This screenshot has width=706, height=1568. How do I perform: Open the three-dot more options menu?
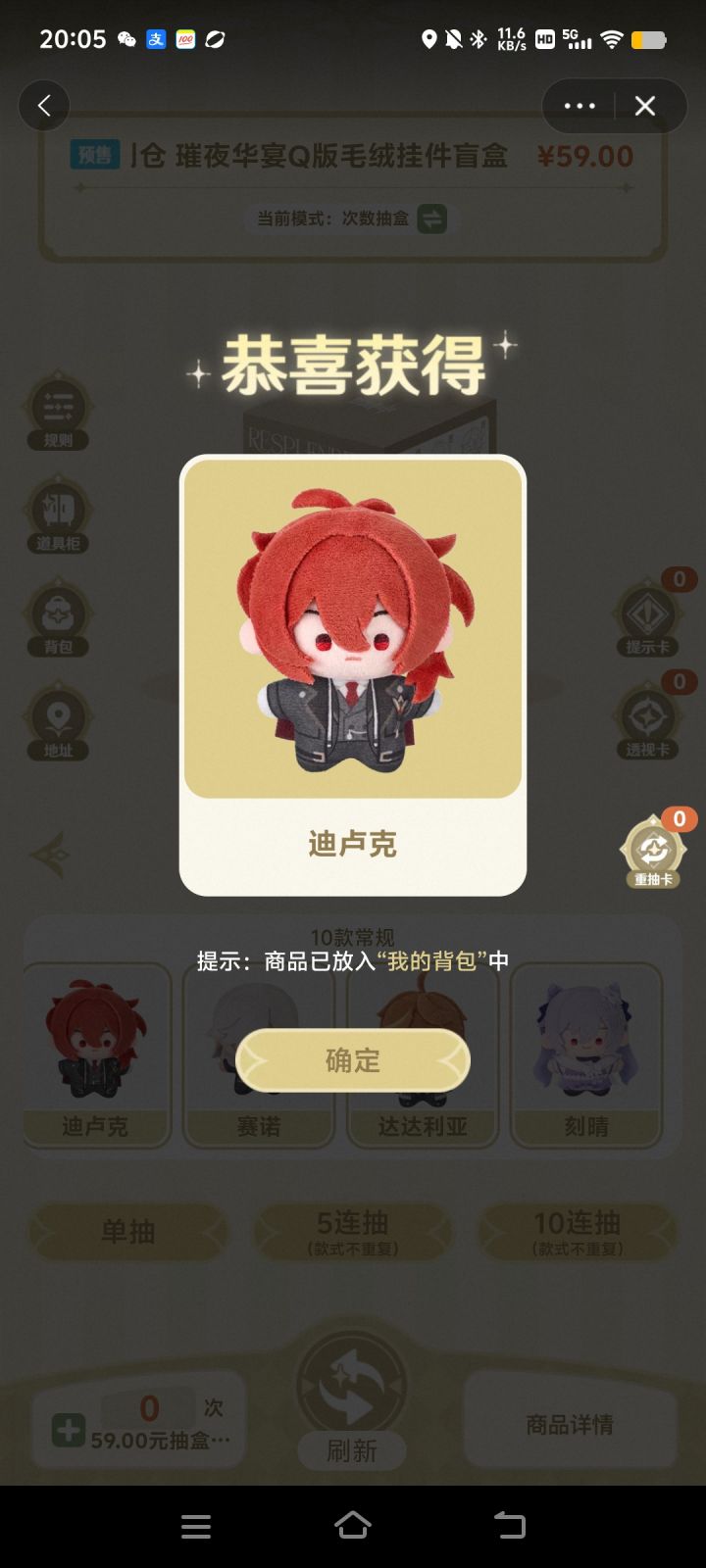[580, 105]
